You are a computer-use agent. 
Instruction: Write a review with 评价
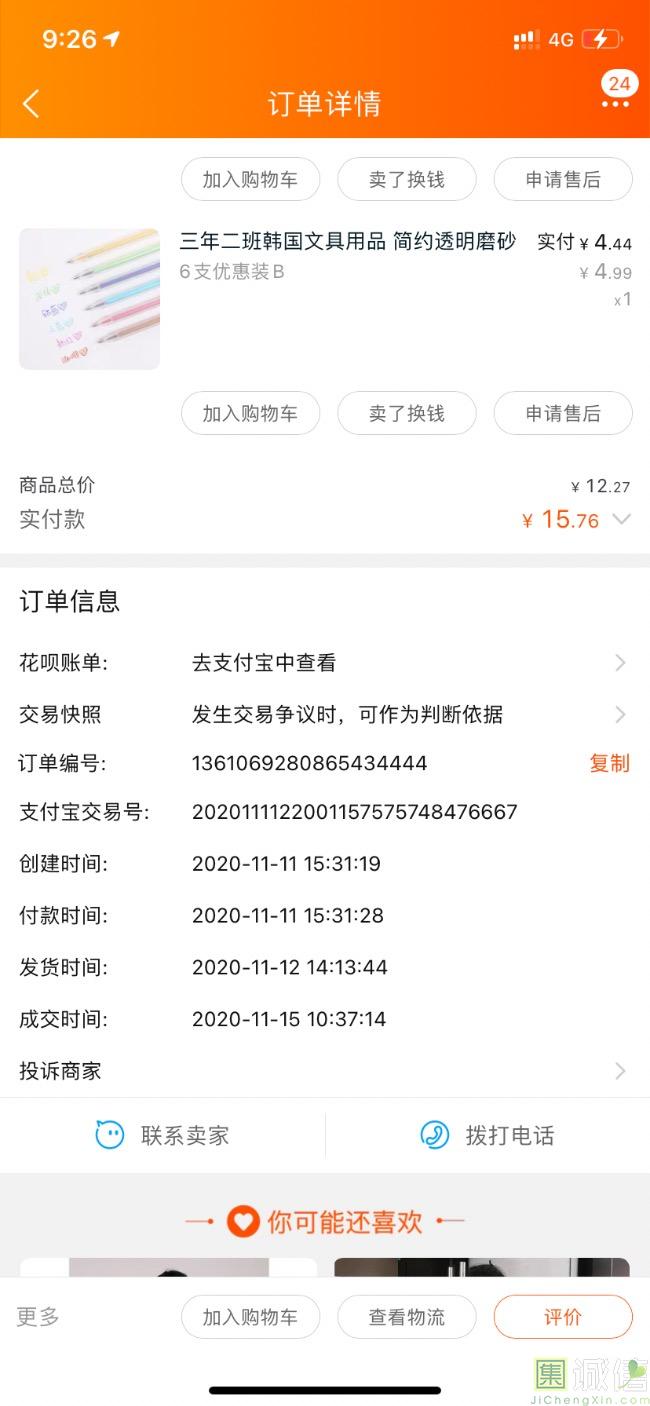[563, 1317]
